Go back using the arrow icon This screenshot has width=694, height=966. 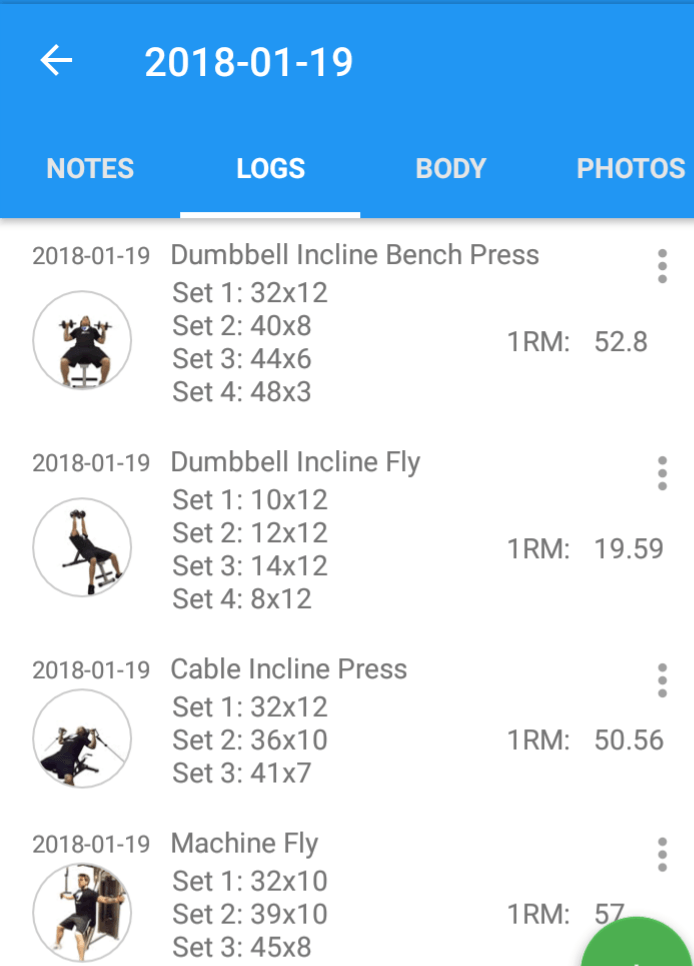pyautogui.click(x=56, y=62)
